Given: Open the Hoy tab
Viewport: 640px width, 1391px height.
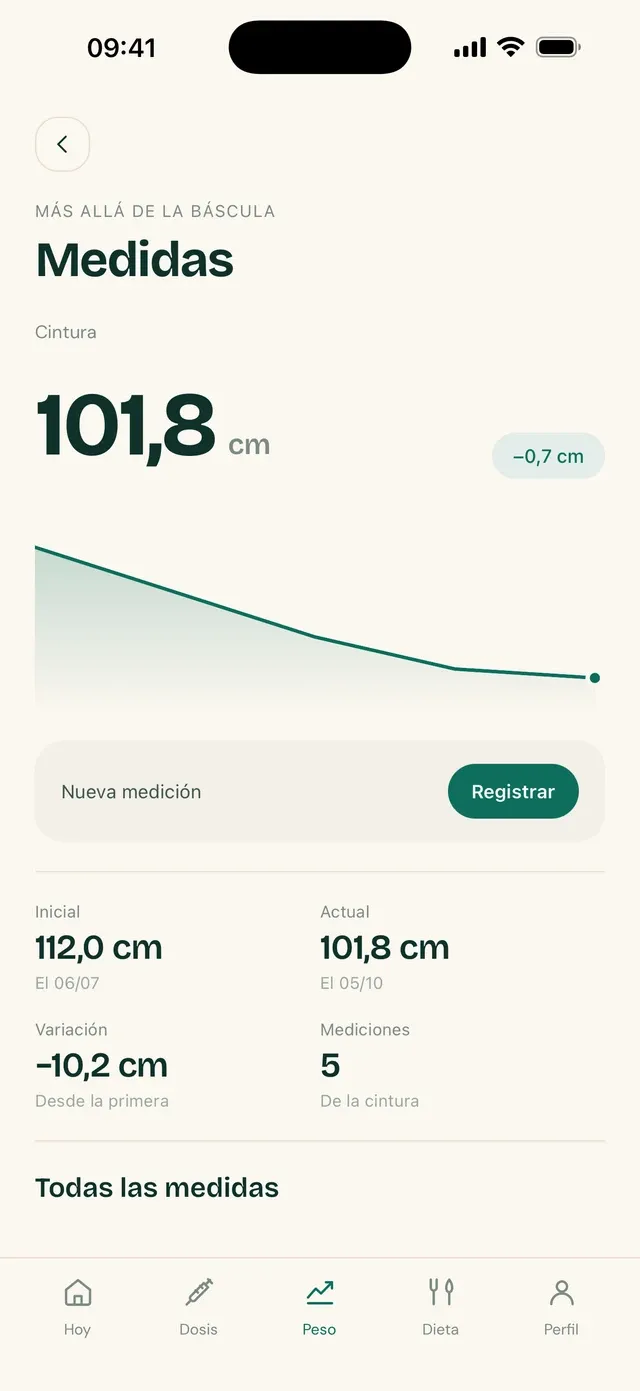Looking at the screenshot, I should tap(77, 1307).
